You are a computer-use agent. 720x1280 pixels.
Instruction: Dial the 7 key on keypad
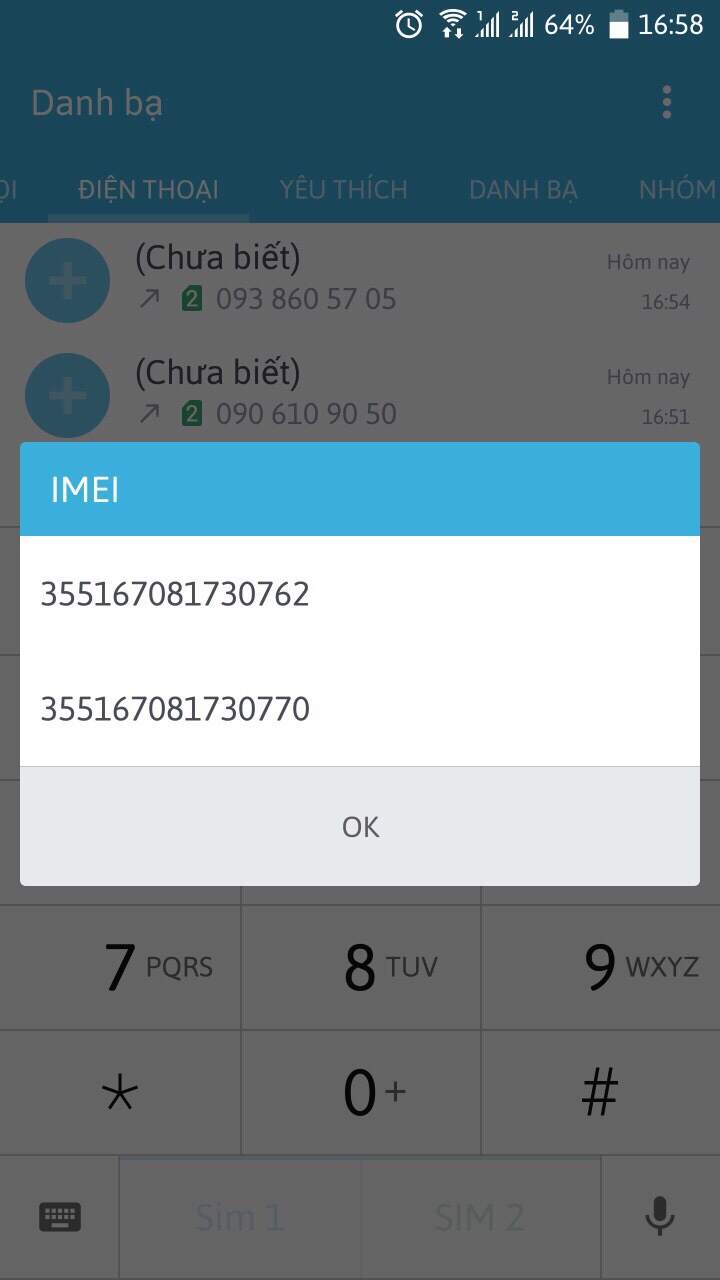pos(120,967)
